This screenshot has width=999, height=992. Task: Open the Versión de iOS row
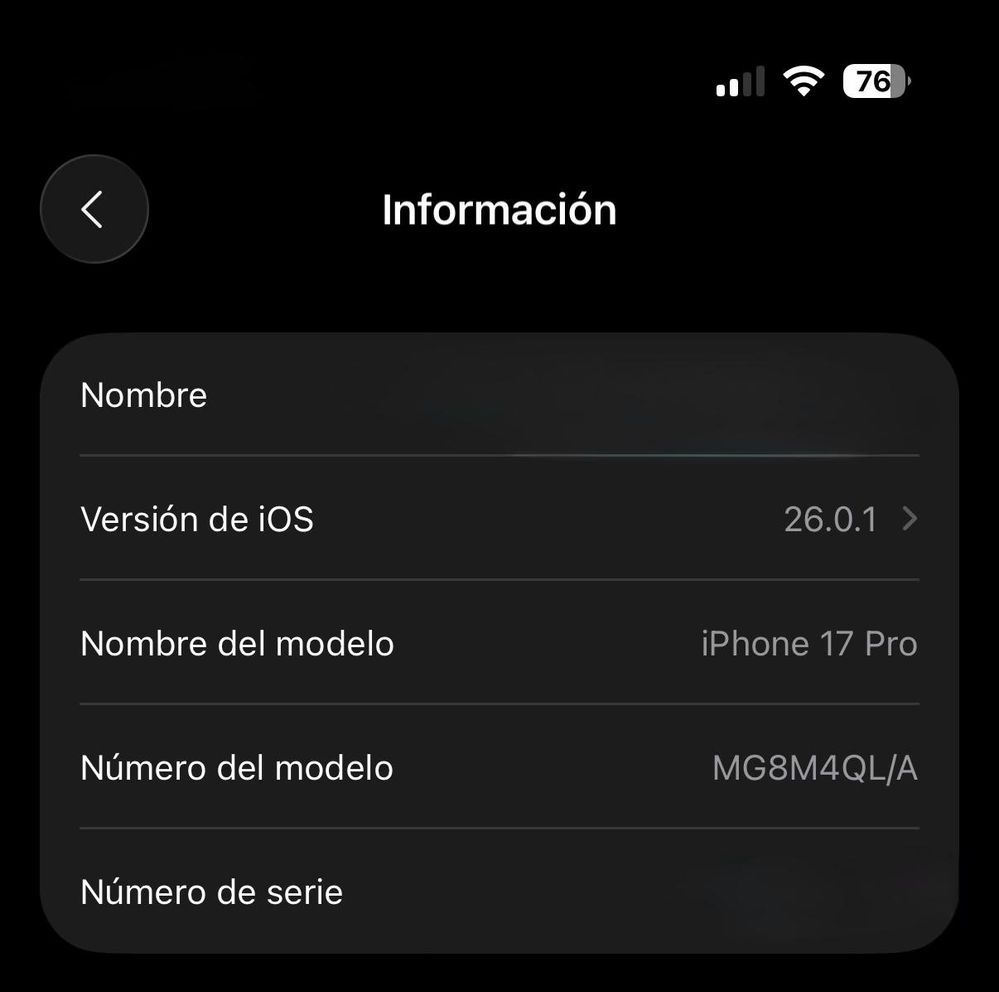coord(498,519)
